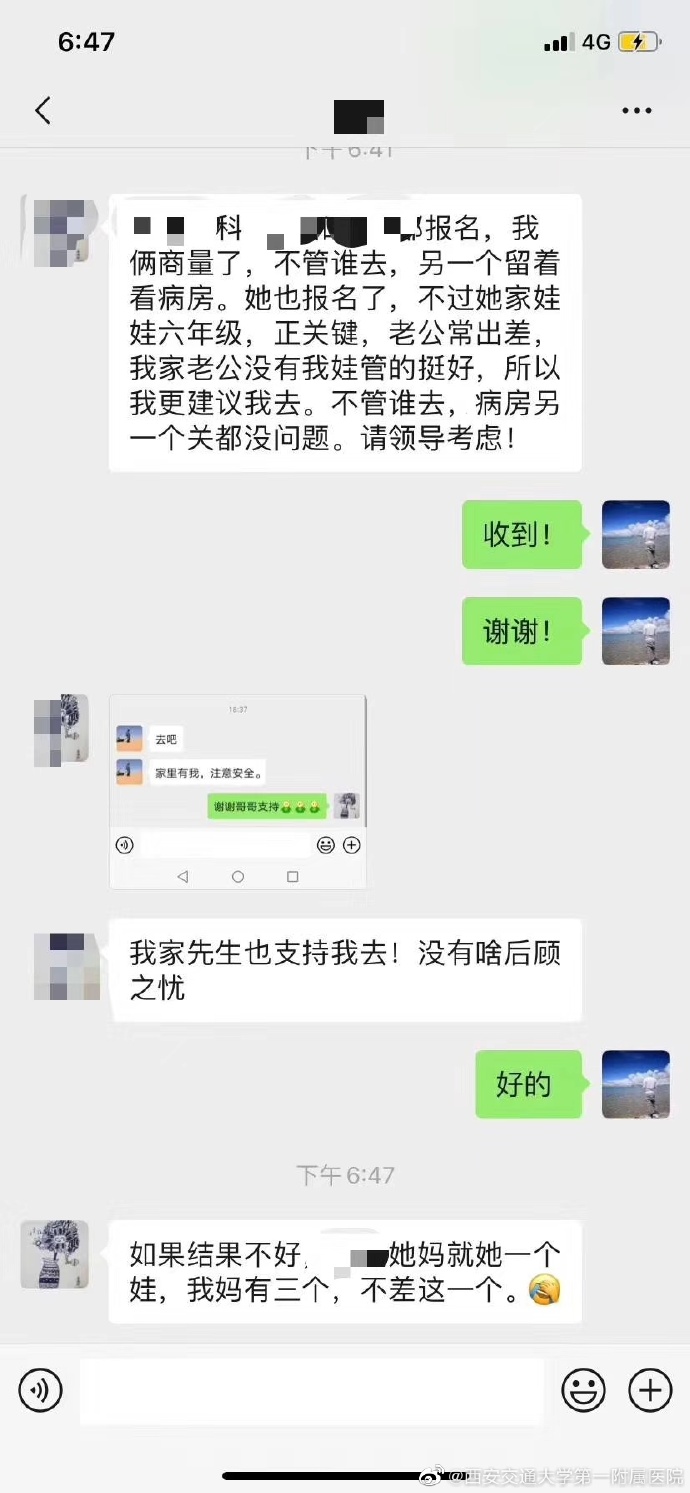This screenshot has width=690, height=1493.
Task: Open the plus attachment menu
Action: click(x=650, y=1390)
